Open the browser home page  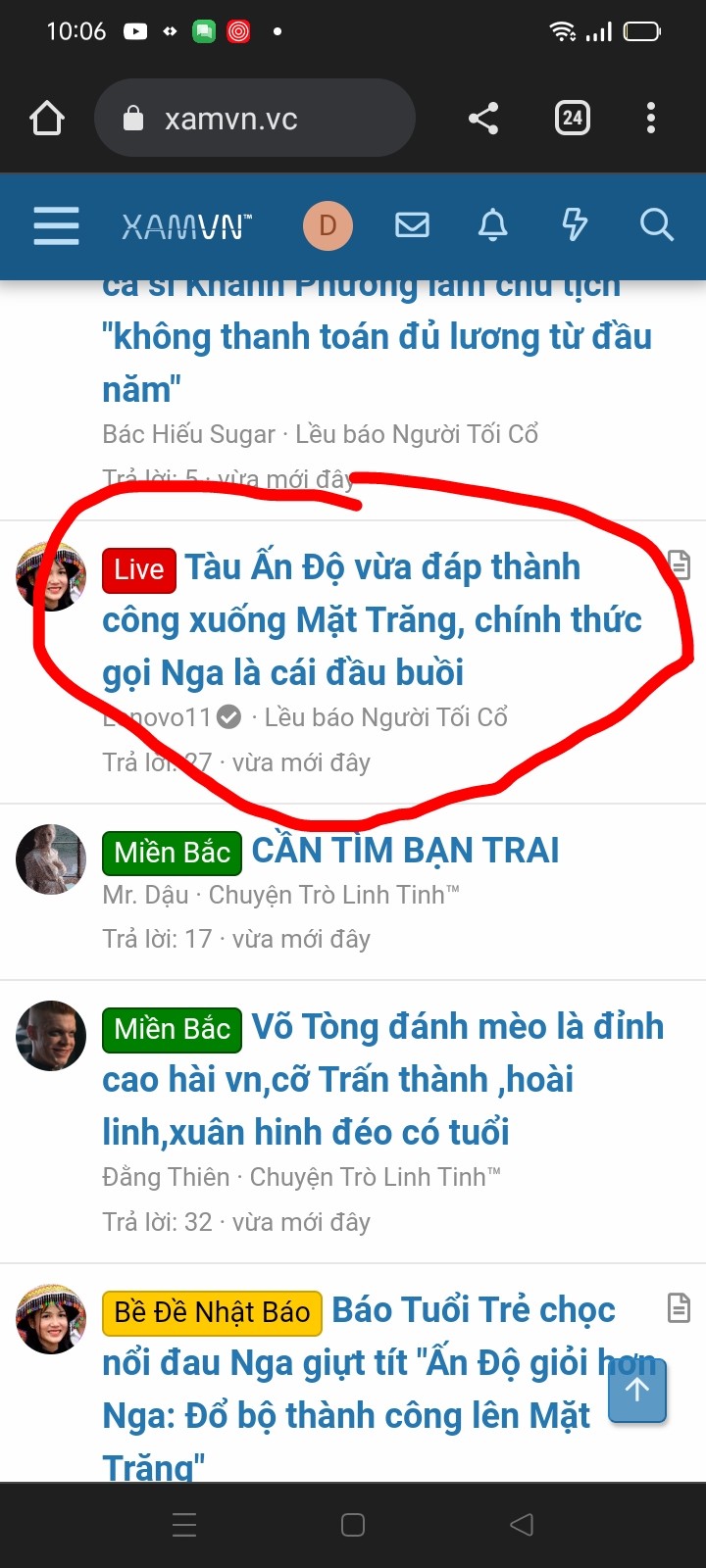[x=47, y=119]
